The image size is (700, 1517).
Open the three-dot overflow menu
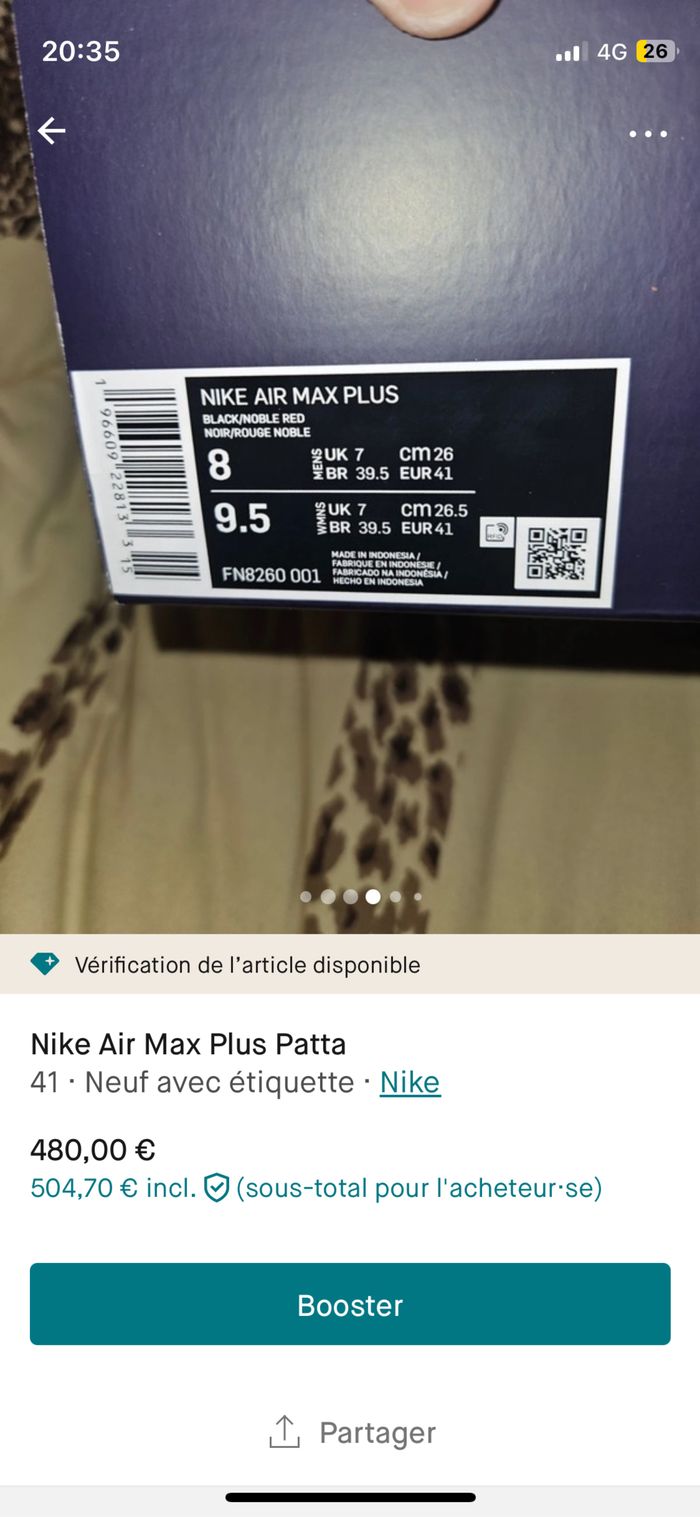[x=648, y=134]
